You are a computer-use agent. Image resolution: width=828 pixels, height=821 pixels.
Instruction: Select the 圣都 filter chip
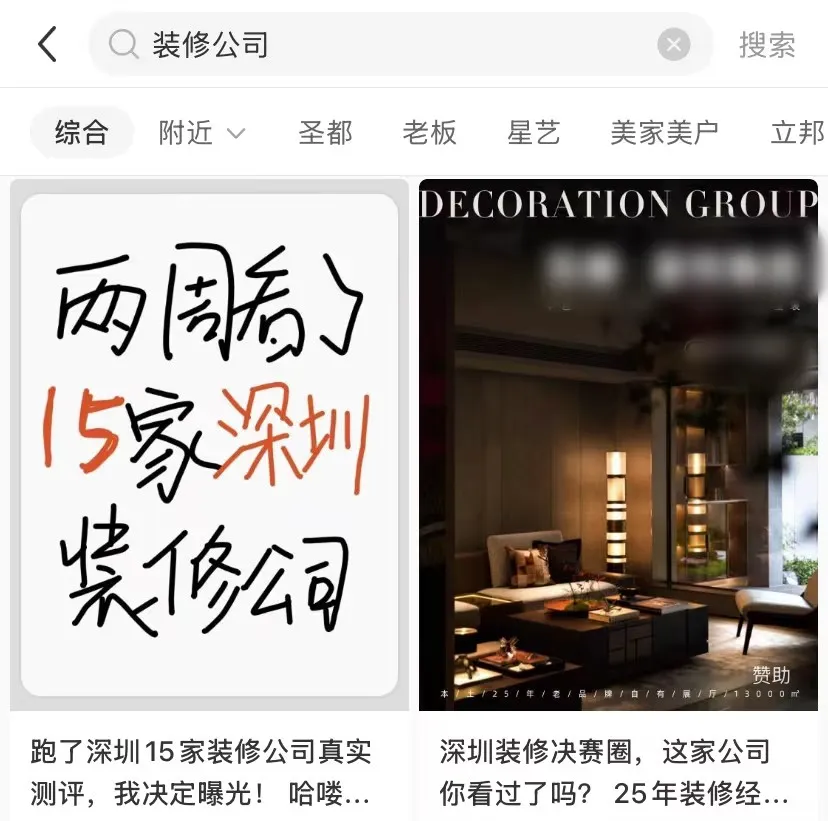click(x=325, y=132)
